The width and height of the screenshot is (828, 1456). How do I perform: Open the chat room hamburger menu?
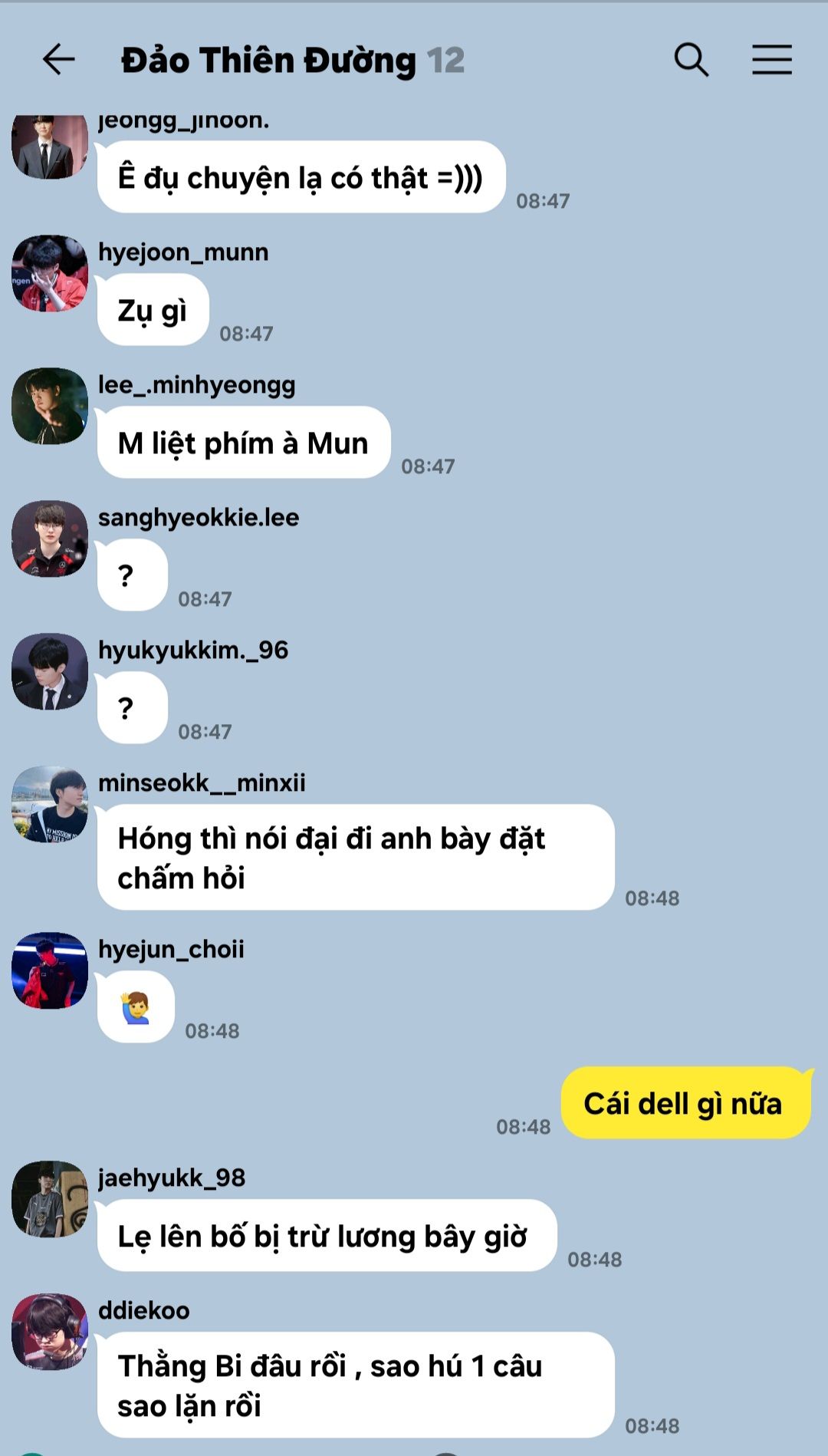pyautogui.click(x=771, y=60)
